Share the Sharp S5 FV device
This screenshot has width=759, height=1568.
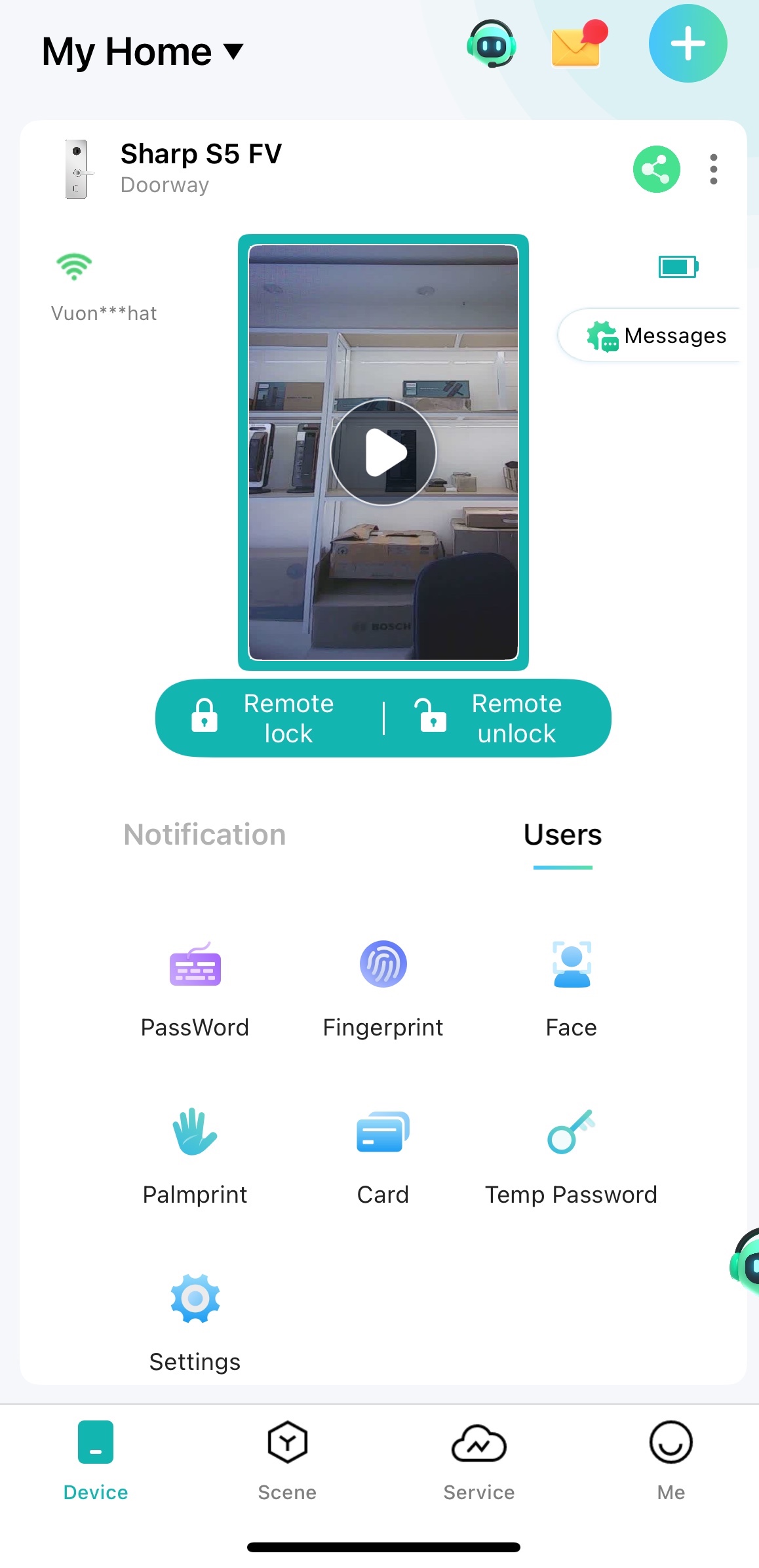pyautogui.click(x=656, y=169)
